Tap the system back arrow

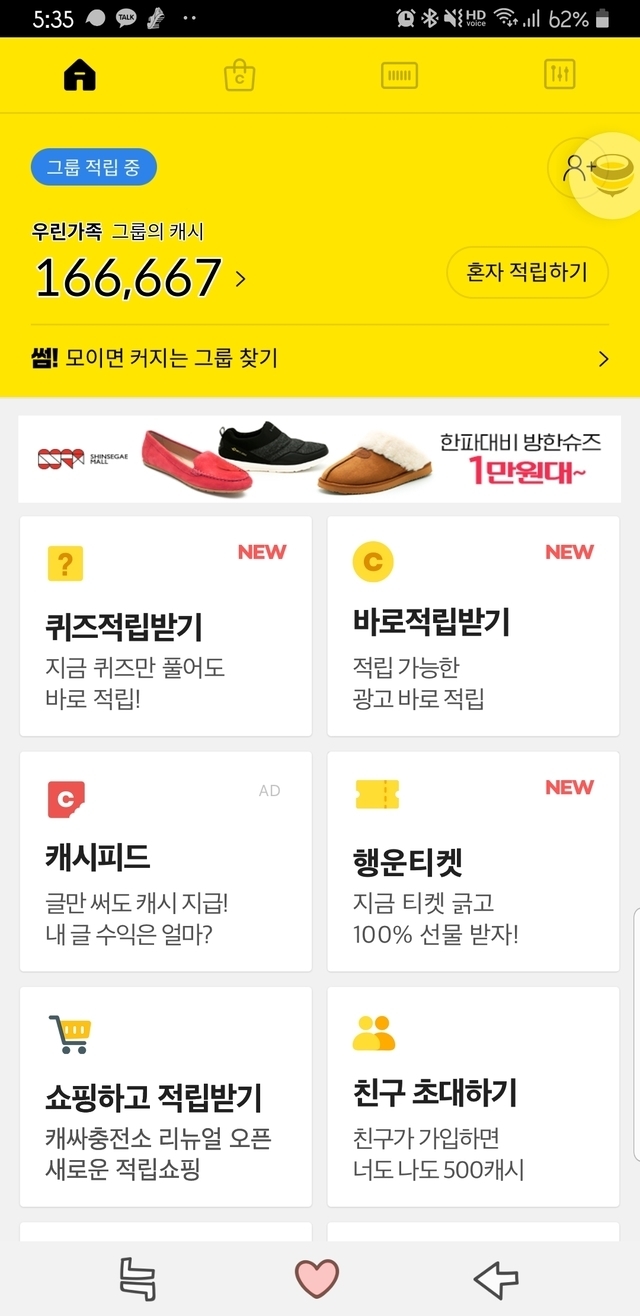496,1278
